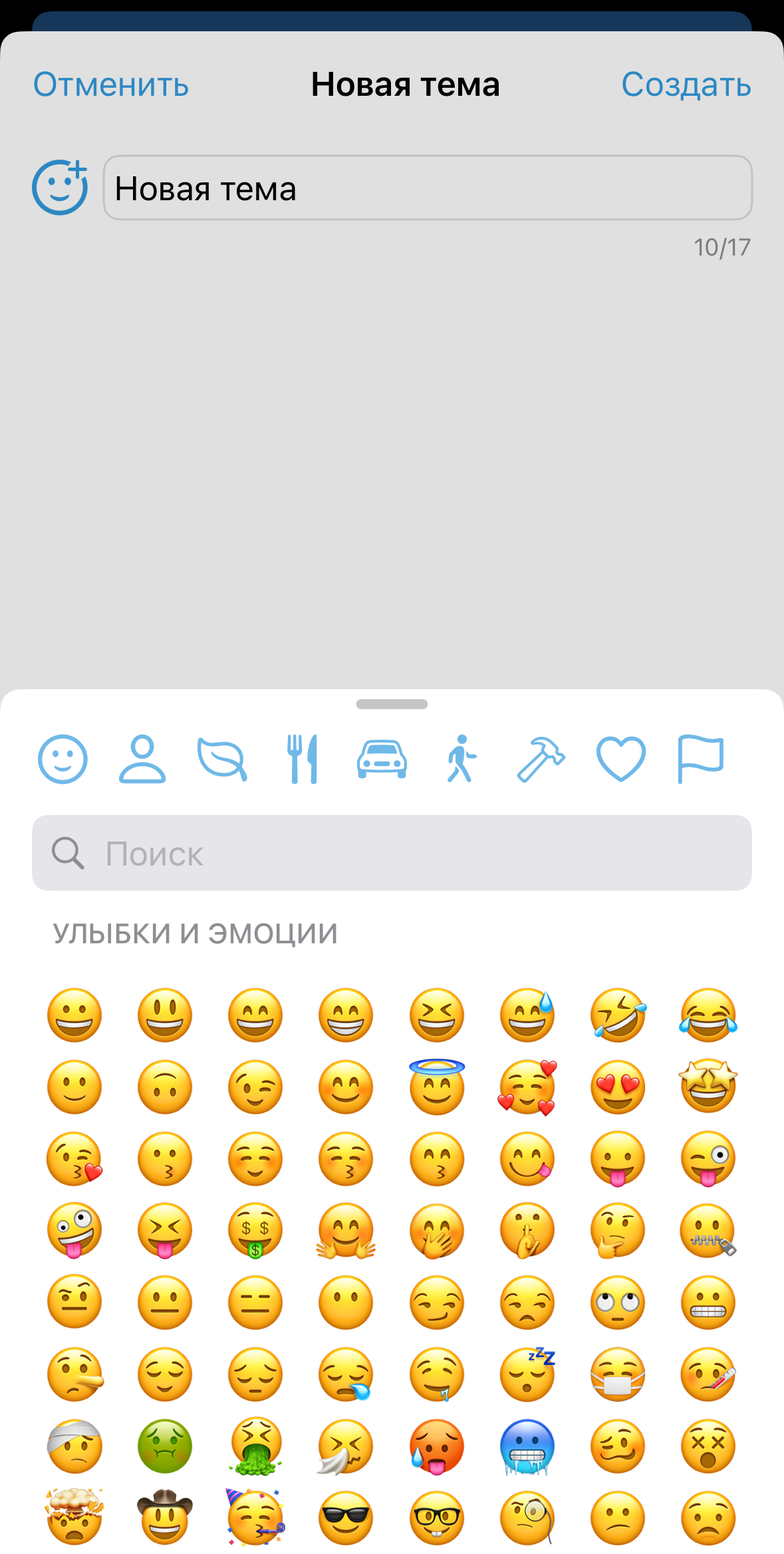The height and width of the screenshot is (1554, 784).
Task: Switch to the travel car category
Action: tap(382, 759)
